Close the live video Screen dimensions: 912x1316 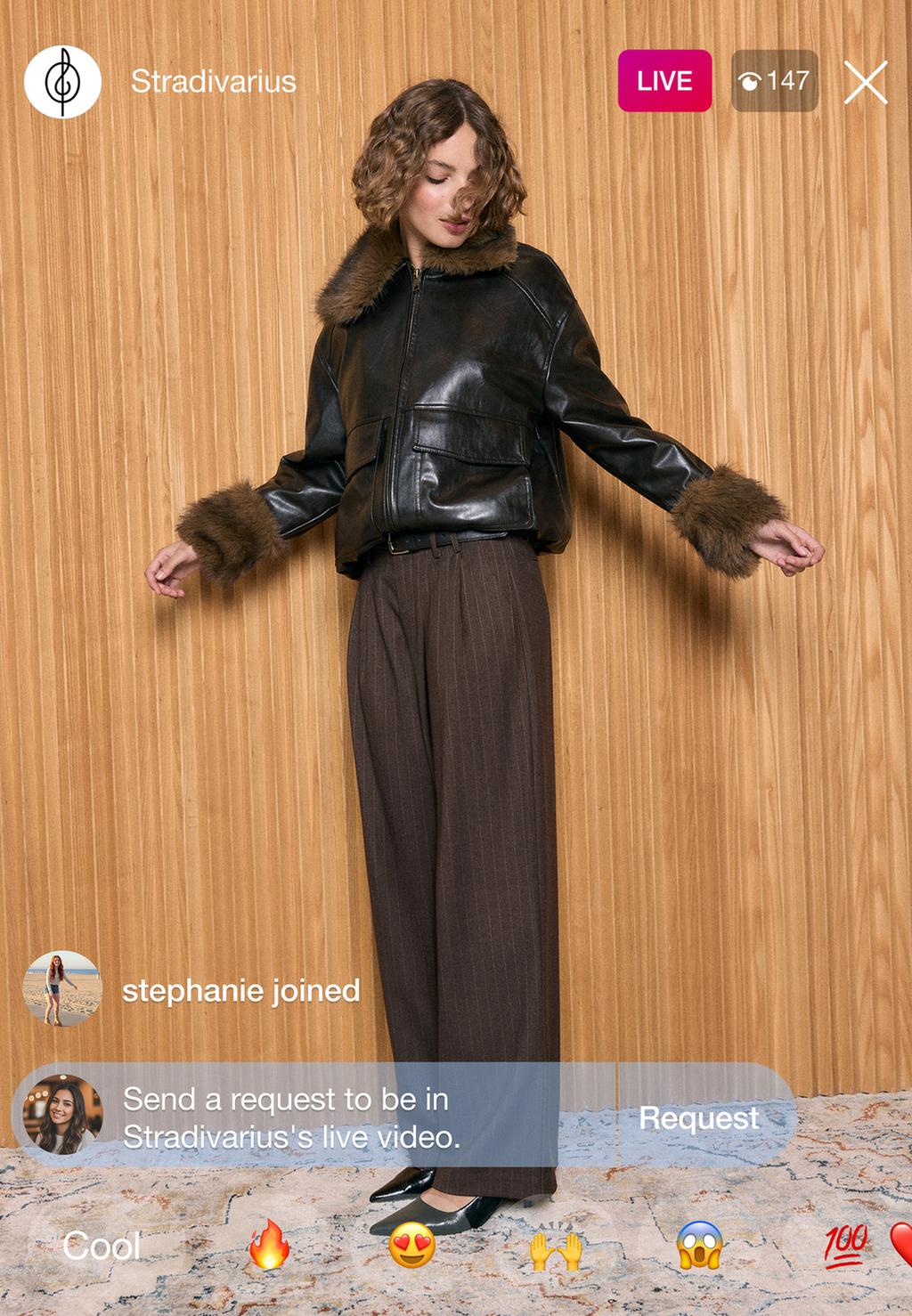[x=865, y=82]
